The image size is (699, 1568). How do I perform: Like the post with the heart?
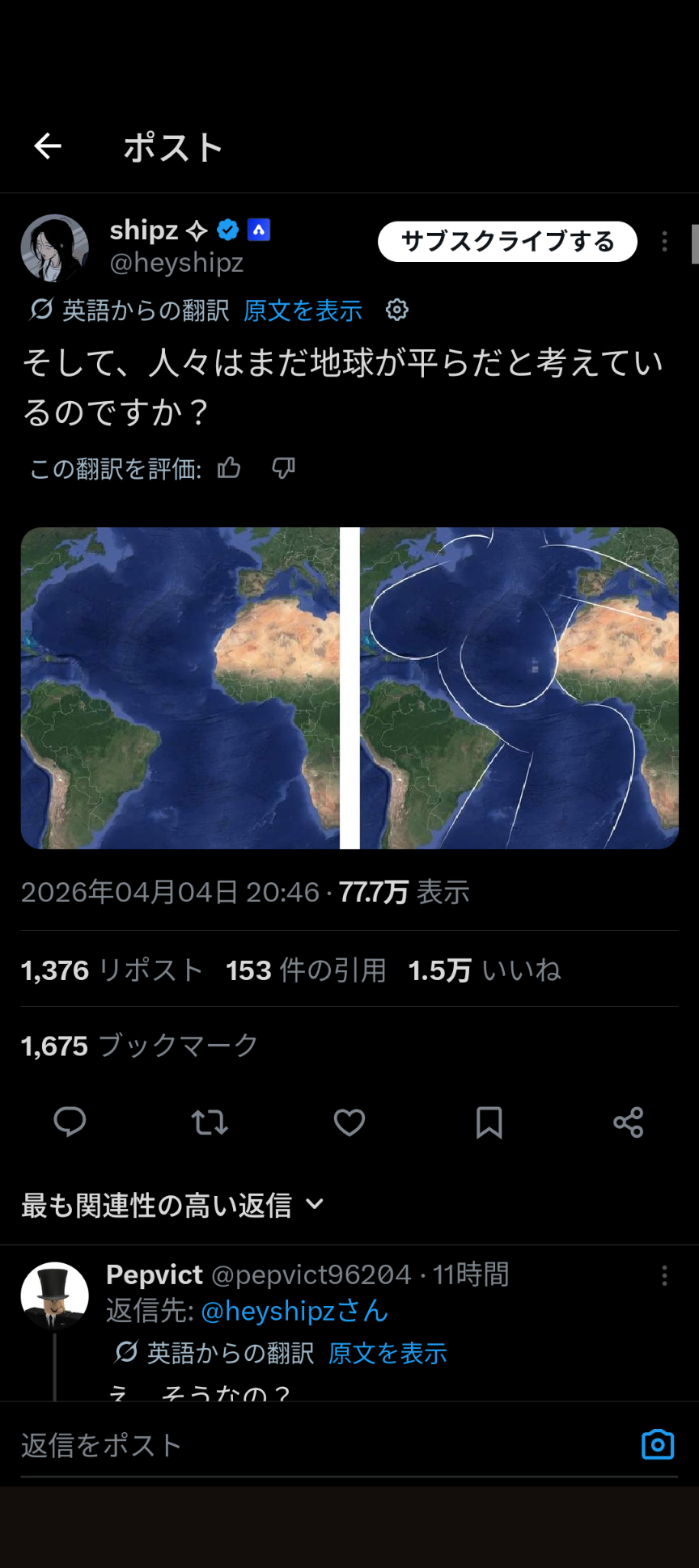click(x=349, y=1122)
